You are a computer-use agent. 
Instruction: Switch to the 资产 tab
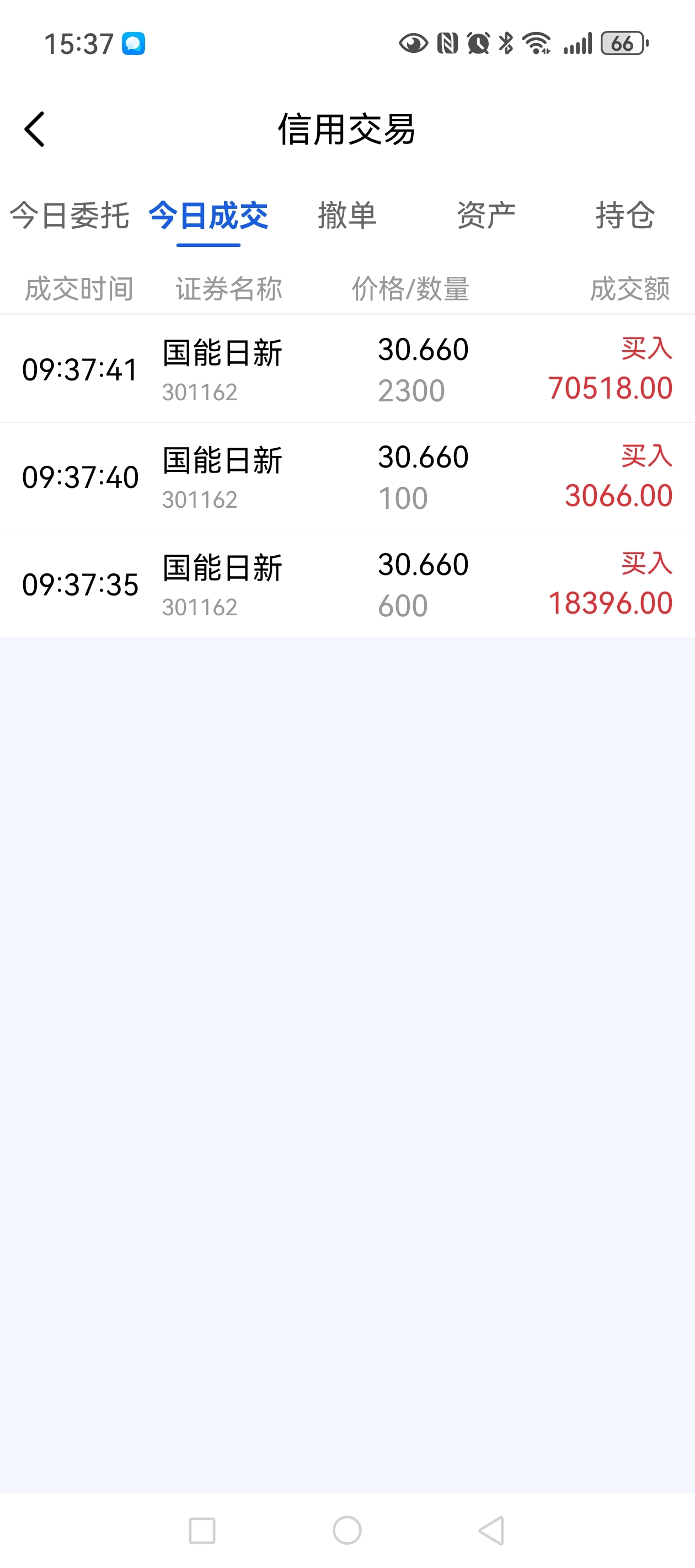click(x=486, y=216)
